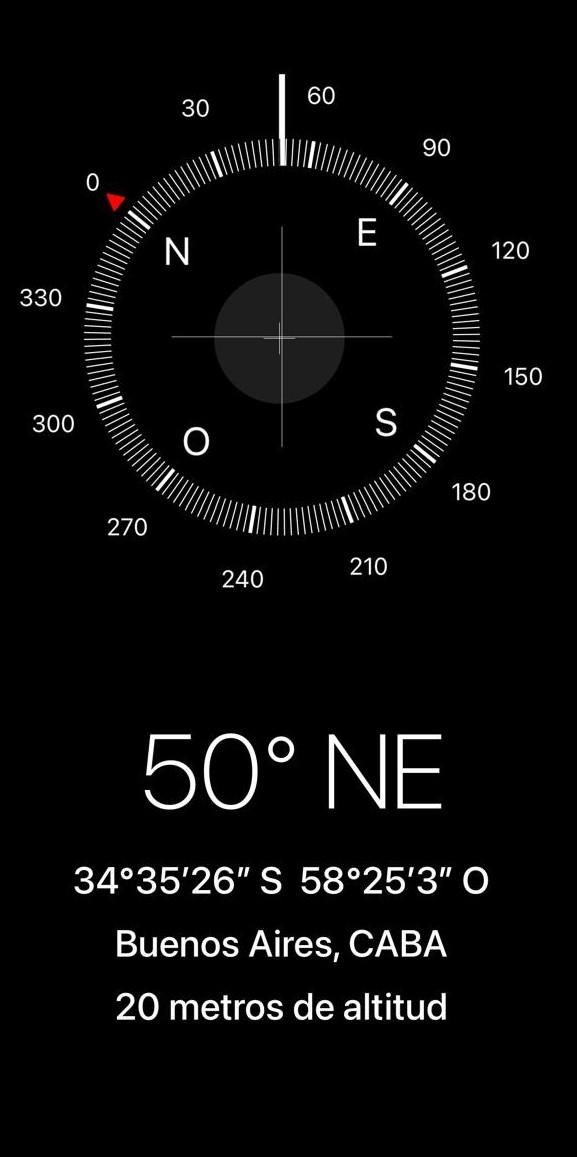The height and width of the screenshot is (1157, 577).
Task: Tap the compass dial to lock the bearing
Action: (282, 337)
